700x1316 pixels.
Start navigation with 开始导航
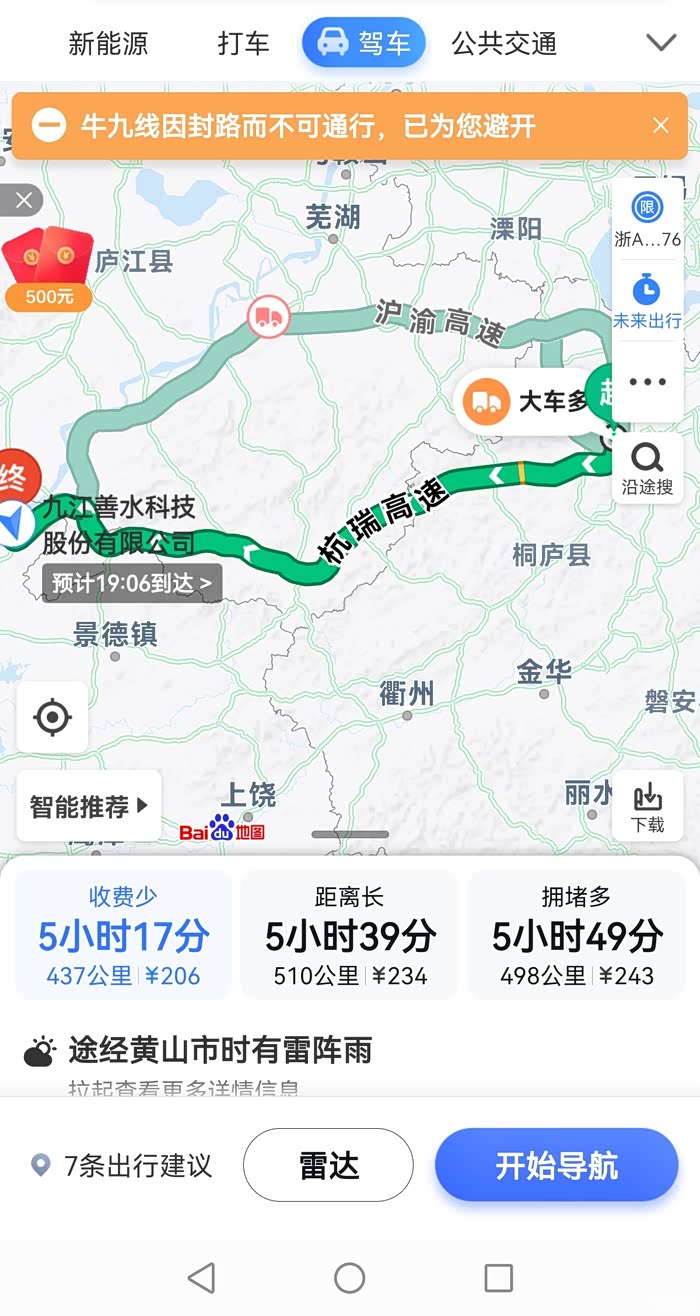click(556, 1165)
